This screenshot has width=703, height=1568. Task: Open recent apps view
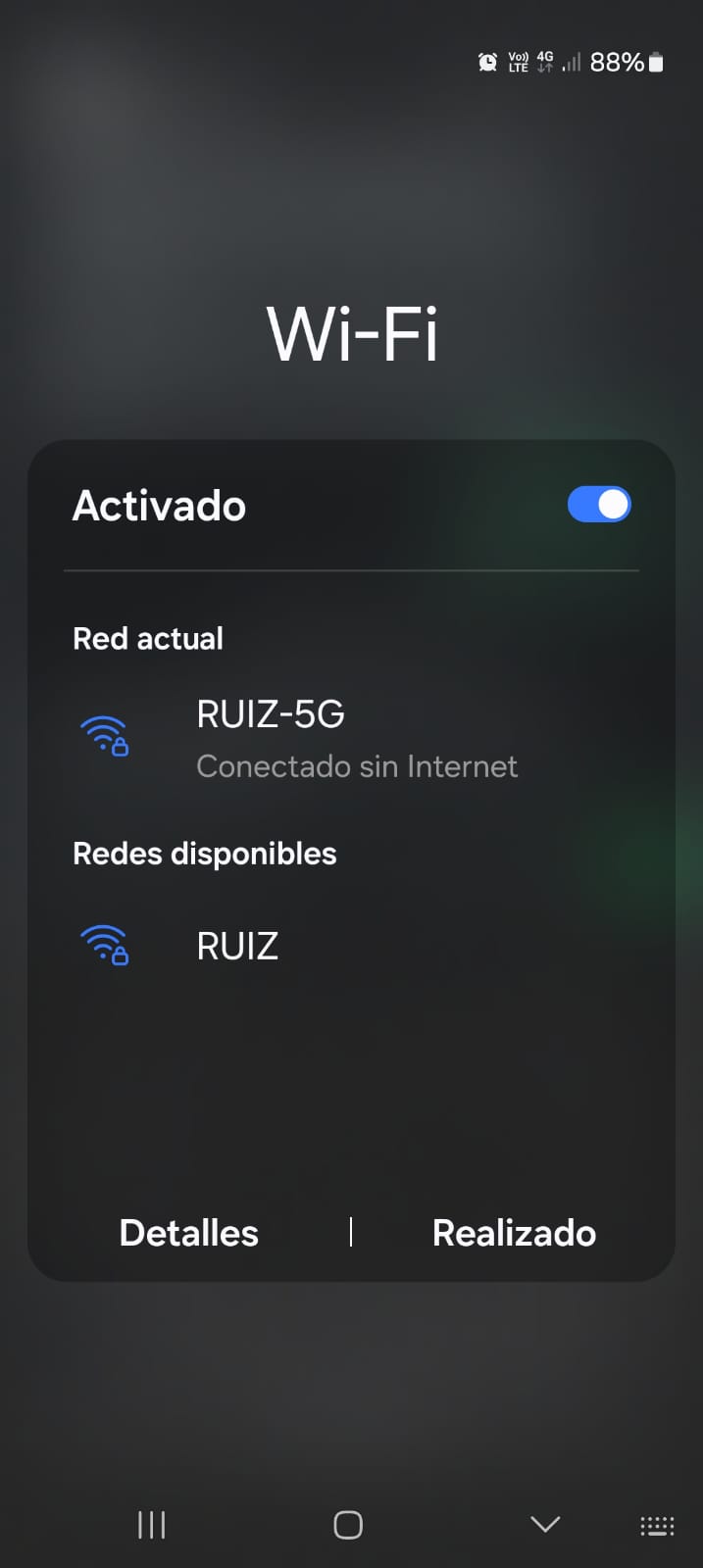click(x=151, y=1525)
